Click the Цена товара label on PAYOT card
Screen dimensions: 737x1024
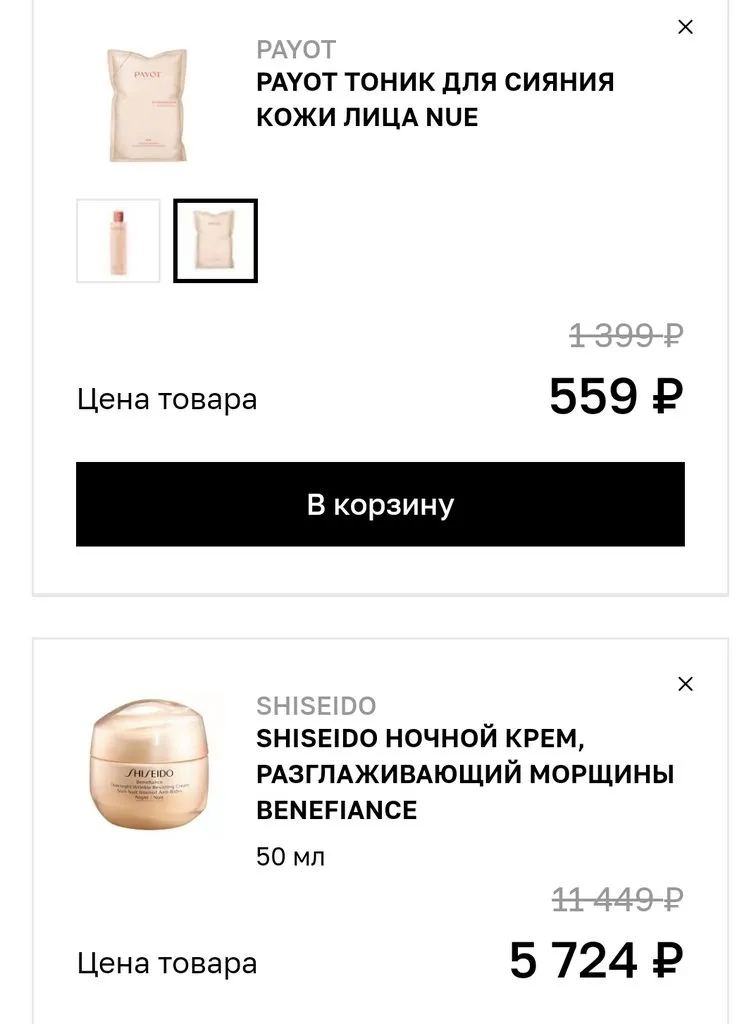click(165, 399)
